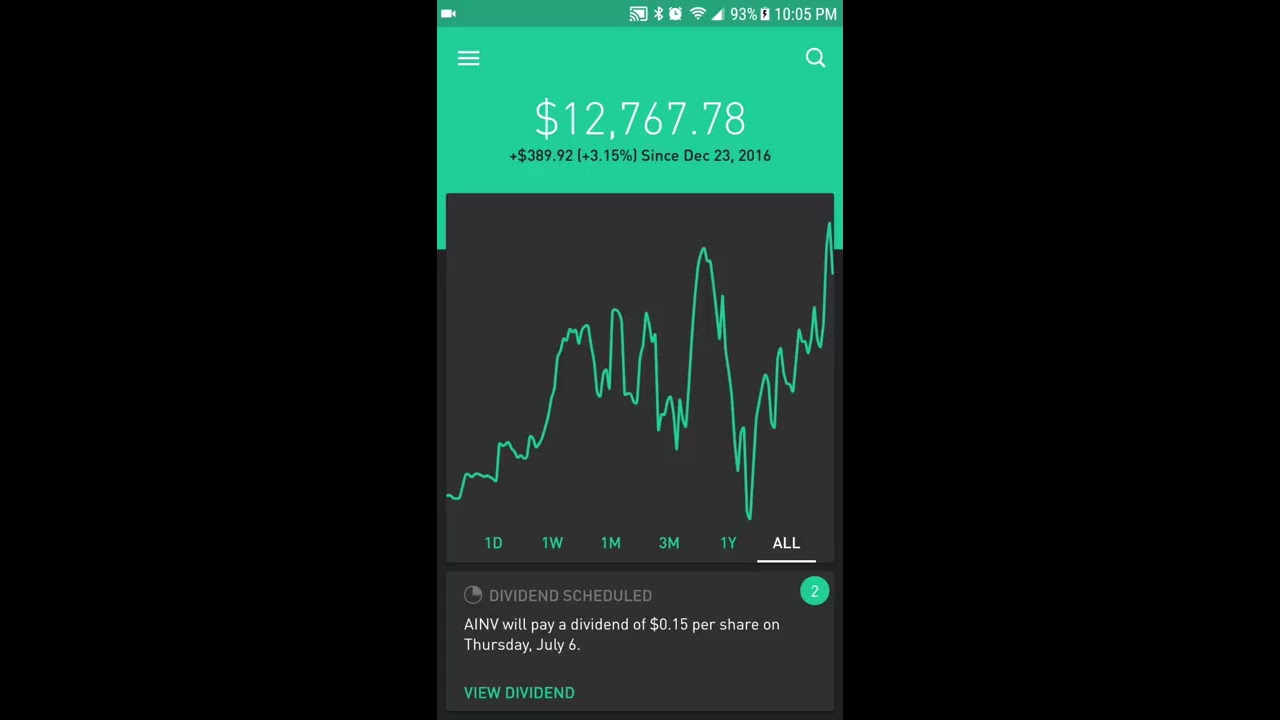Tap View Dividend link

(519, 693)
